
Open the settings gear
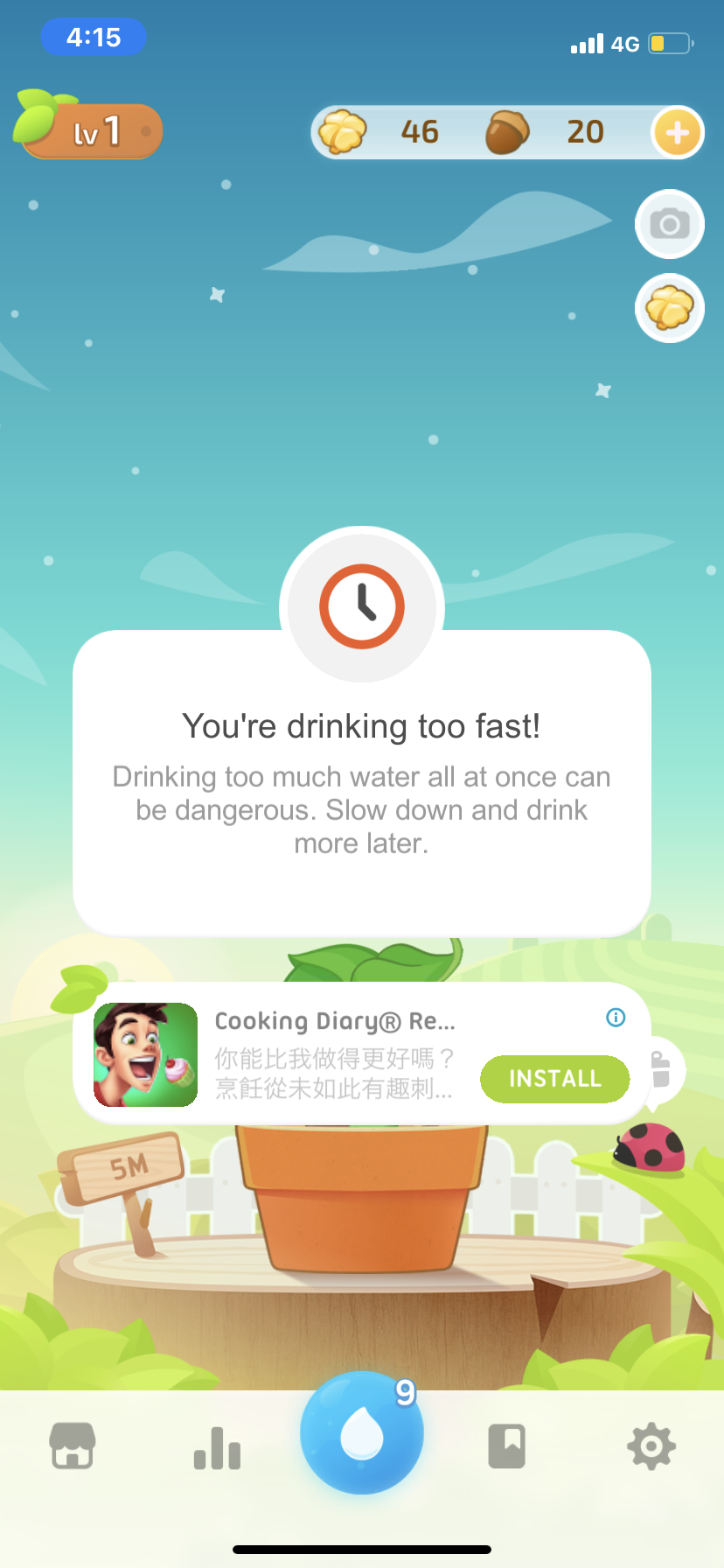(x=651, y=1445)
